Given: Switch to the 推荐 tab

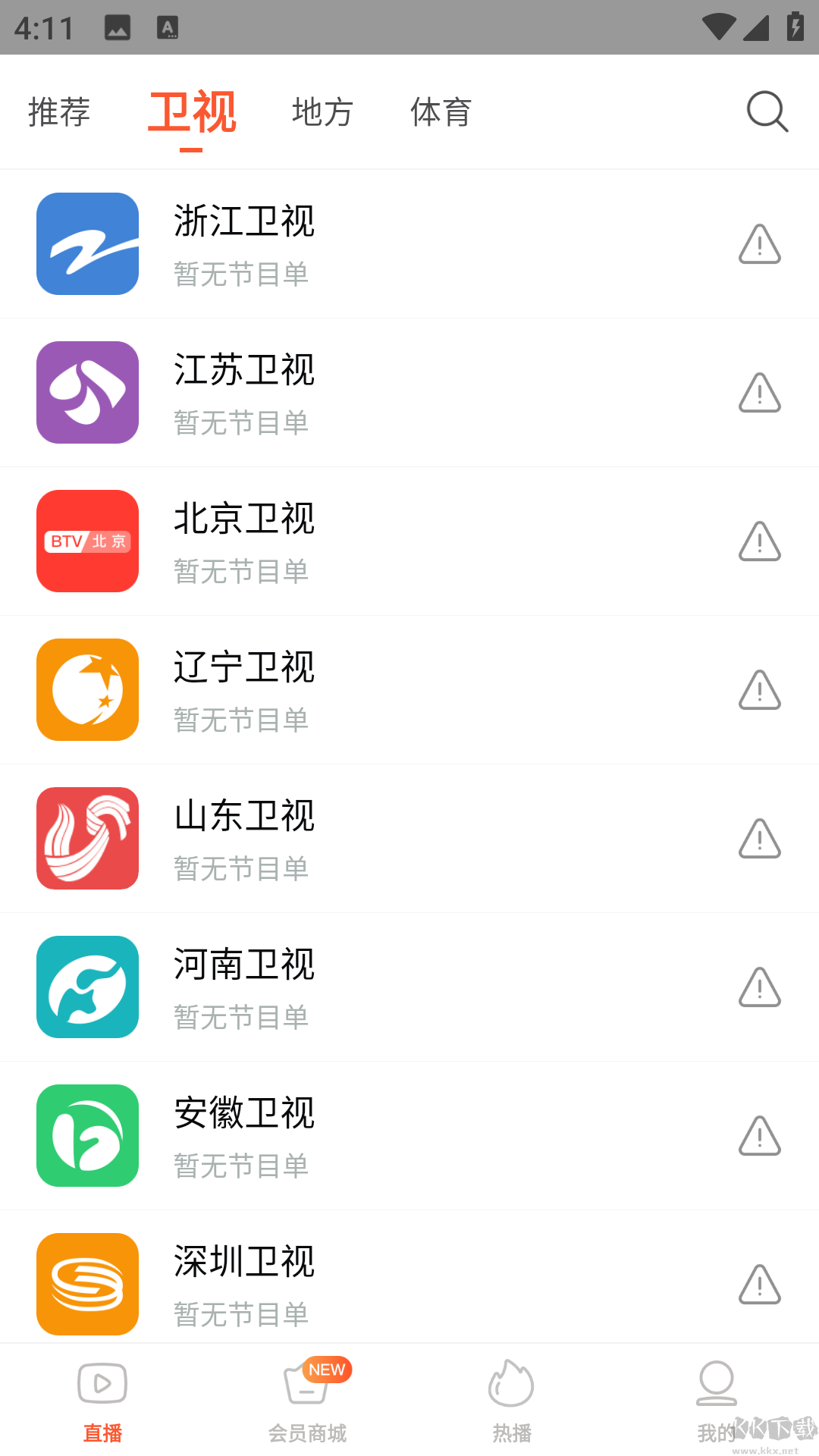Looking at the screenshot, I should coord(59,112).
